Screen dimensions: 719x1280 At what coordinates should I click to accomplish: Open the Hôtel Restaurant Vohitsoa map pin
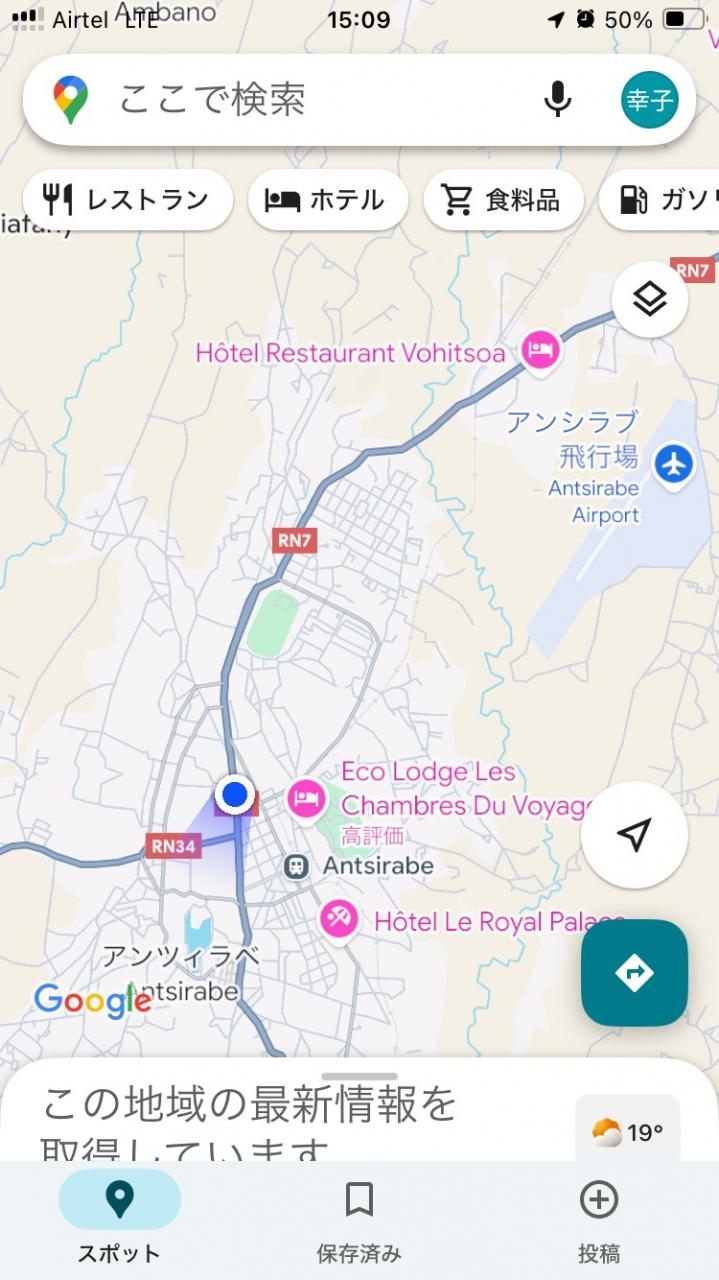(541, 351)
